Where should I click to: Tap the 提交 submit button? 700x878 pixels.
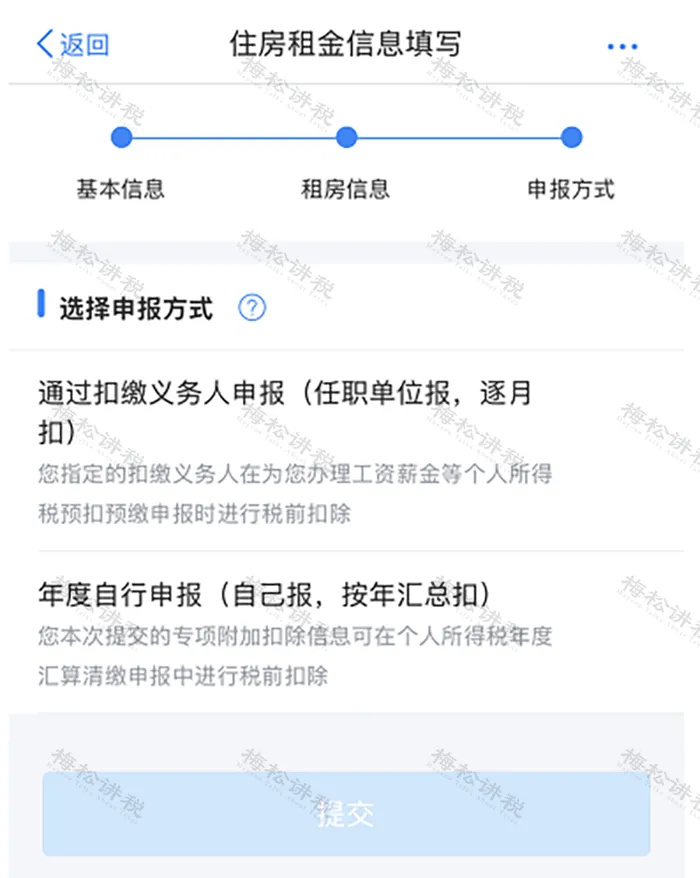pyautogui.click(x=346, y=813)
